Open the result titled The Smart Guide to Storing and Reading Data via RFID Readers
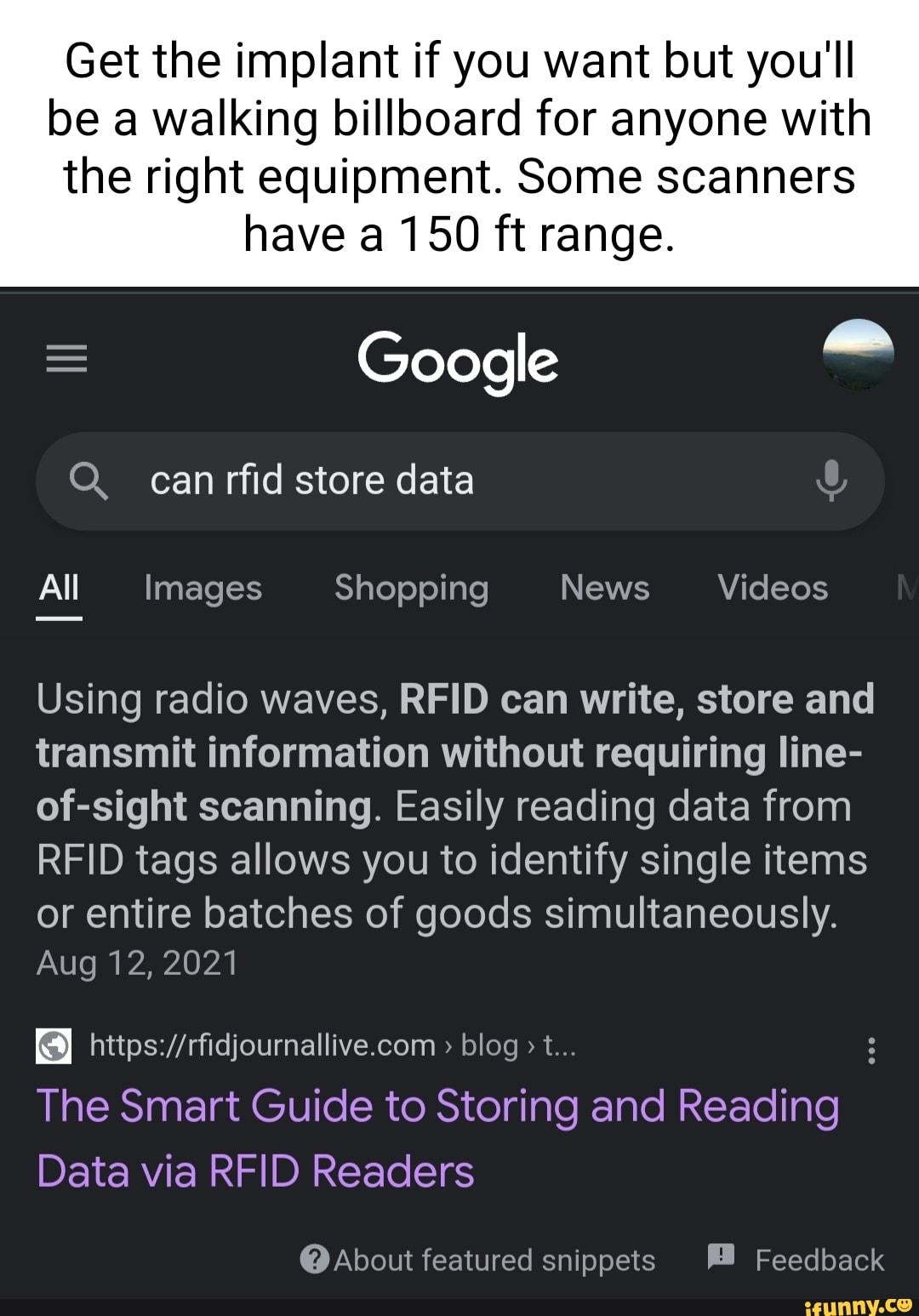The image size is (919, 1316). (x=437, y=1138)
